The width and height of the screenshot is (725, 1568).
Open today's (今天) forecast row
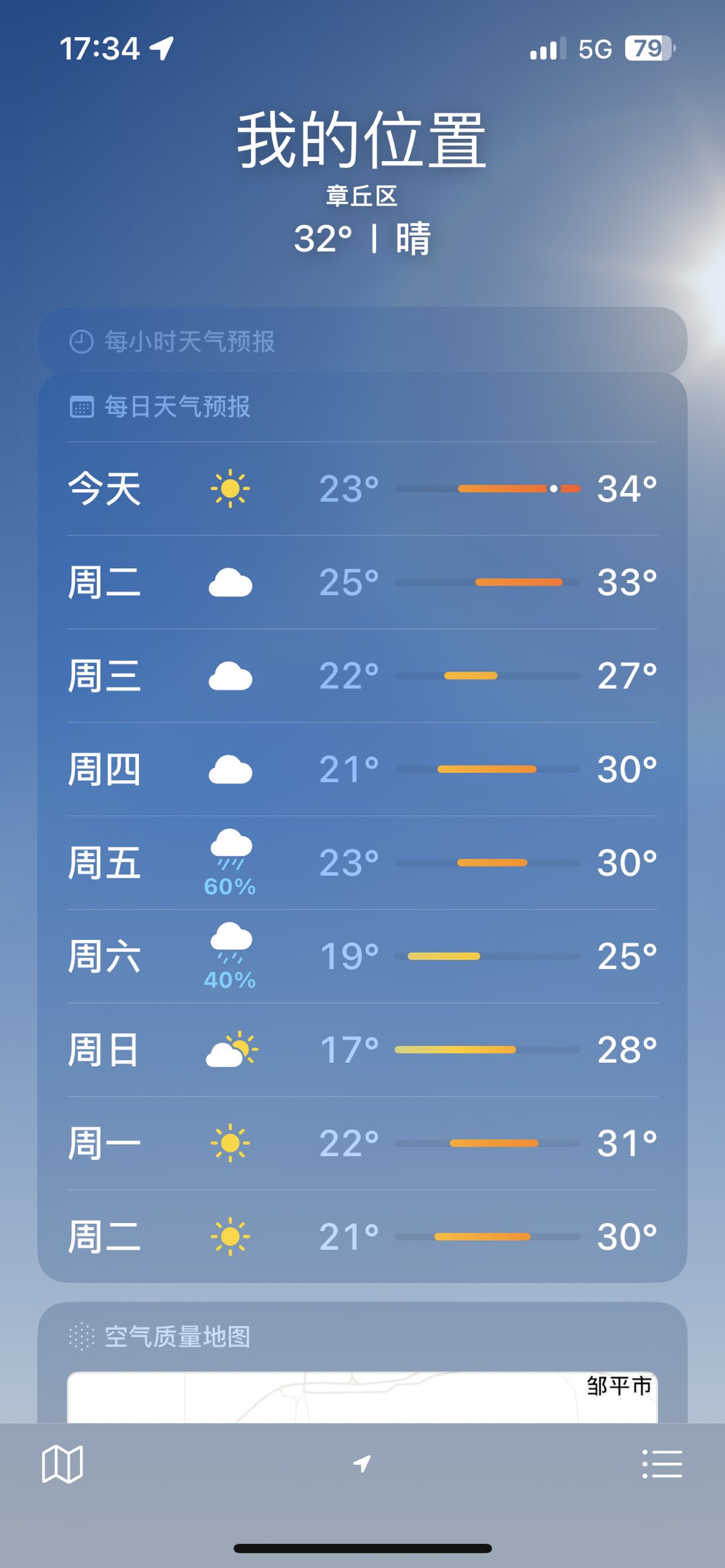[x=362, y=488]
